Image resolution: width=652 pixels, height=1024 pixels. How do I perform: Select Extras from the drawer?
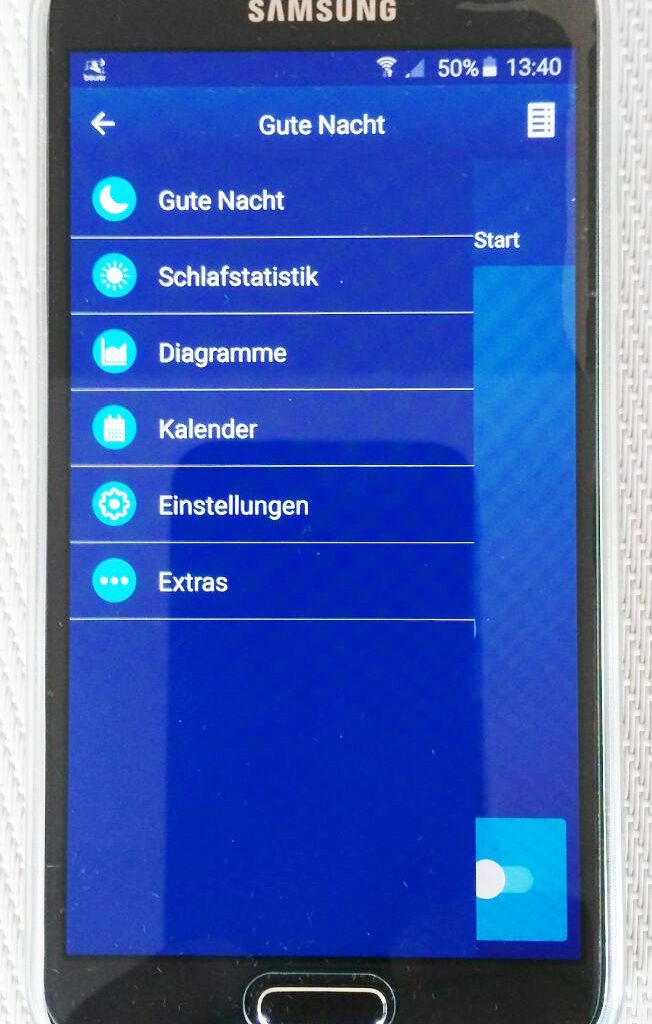point(193,581)
